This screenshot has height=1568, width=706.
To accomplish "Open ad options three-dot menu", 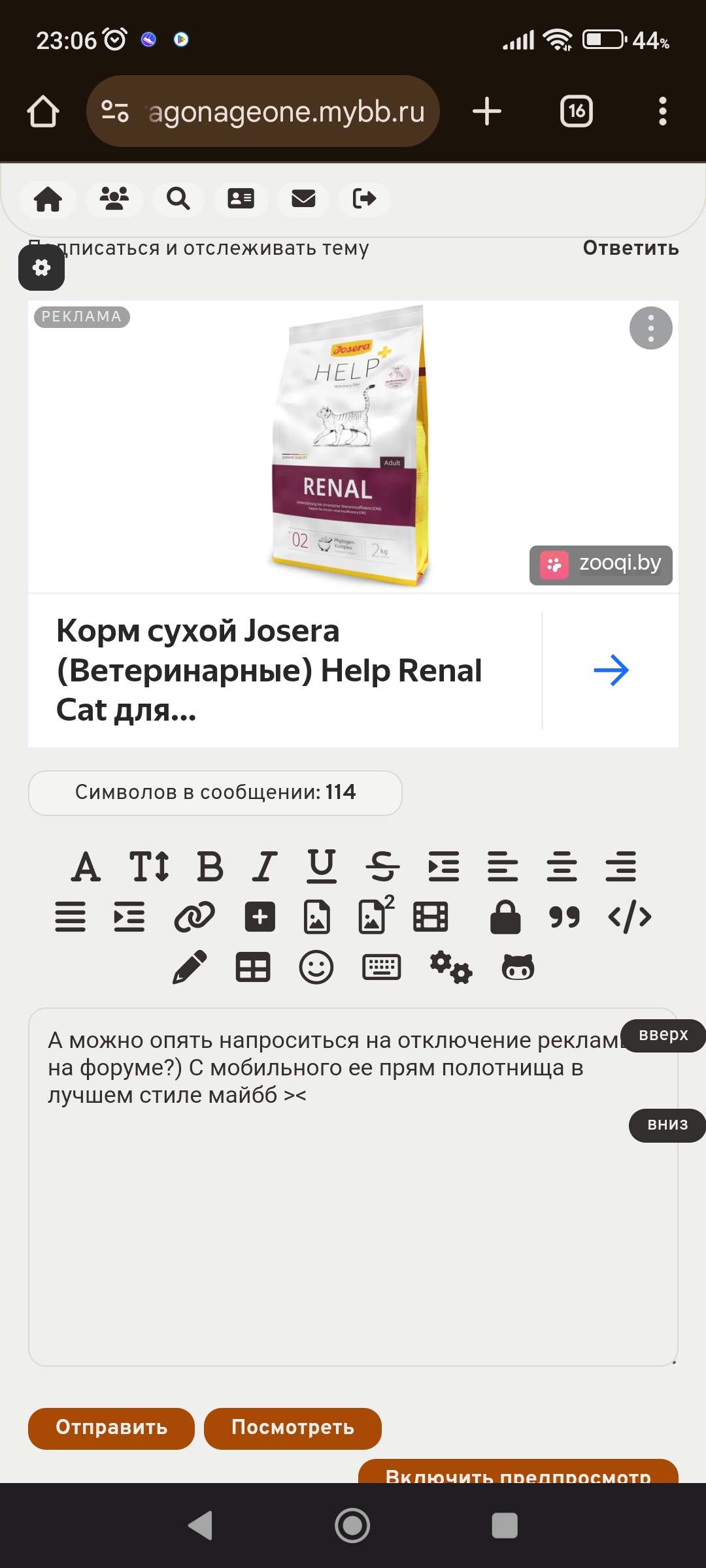I will tap(650, 328).
